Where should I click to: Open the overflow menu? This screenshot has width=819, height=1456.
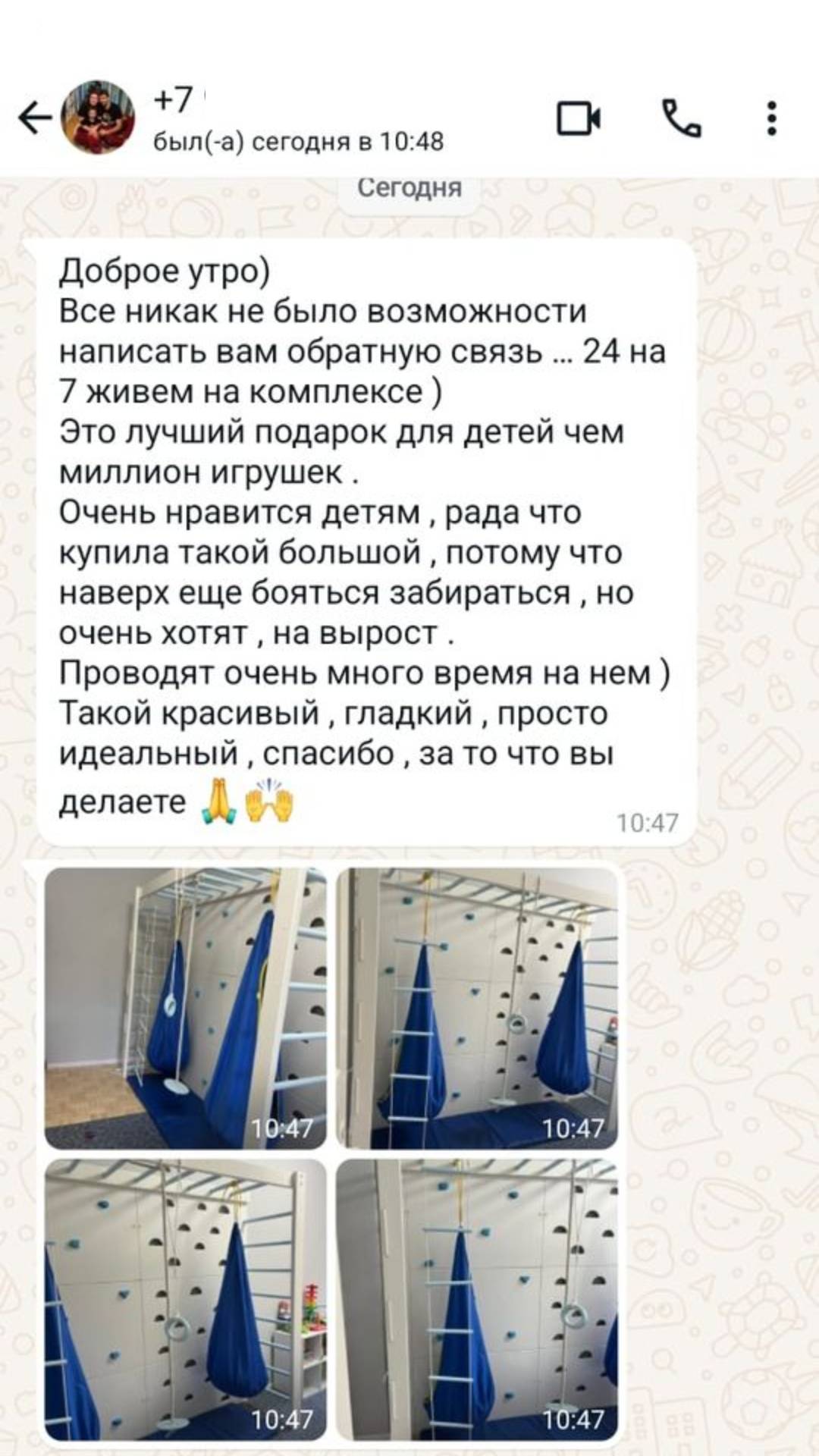click(x=771, y=118)
